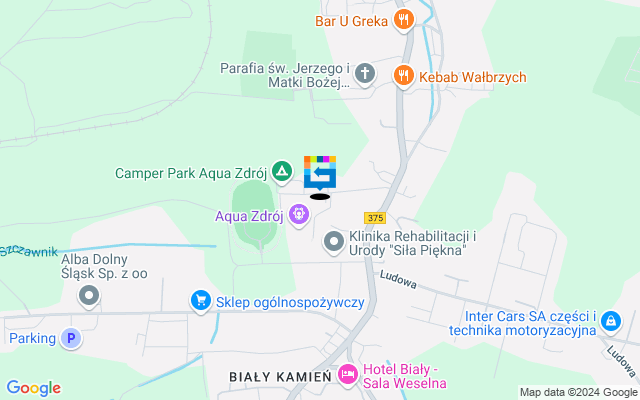Image resolution: width=640 pixels, height=400 pixels.
Task: Select the Sklep ogólnospożywczy shop pin
Action: point(201,301)
